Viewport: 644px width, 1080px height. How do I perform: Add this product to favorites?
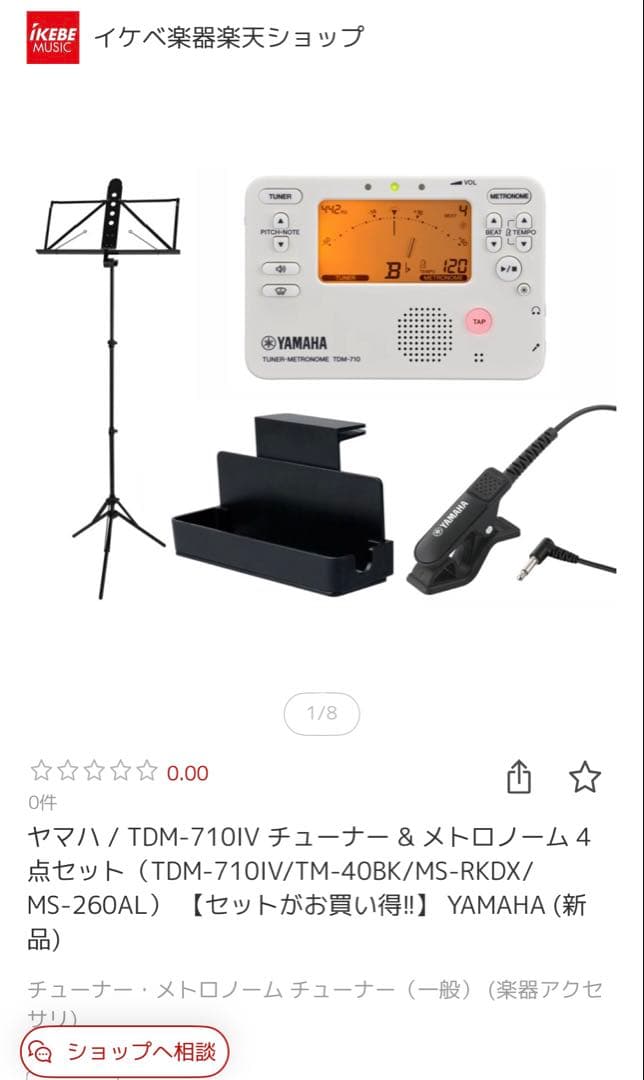585,777
